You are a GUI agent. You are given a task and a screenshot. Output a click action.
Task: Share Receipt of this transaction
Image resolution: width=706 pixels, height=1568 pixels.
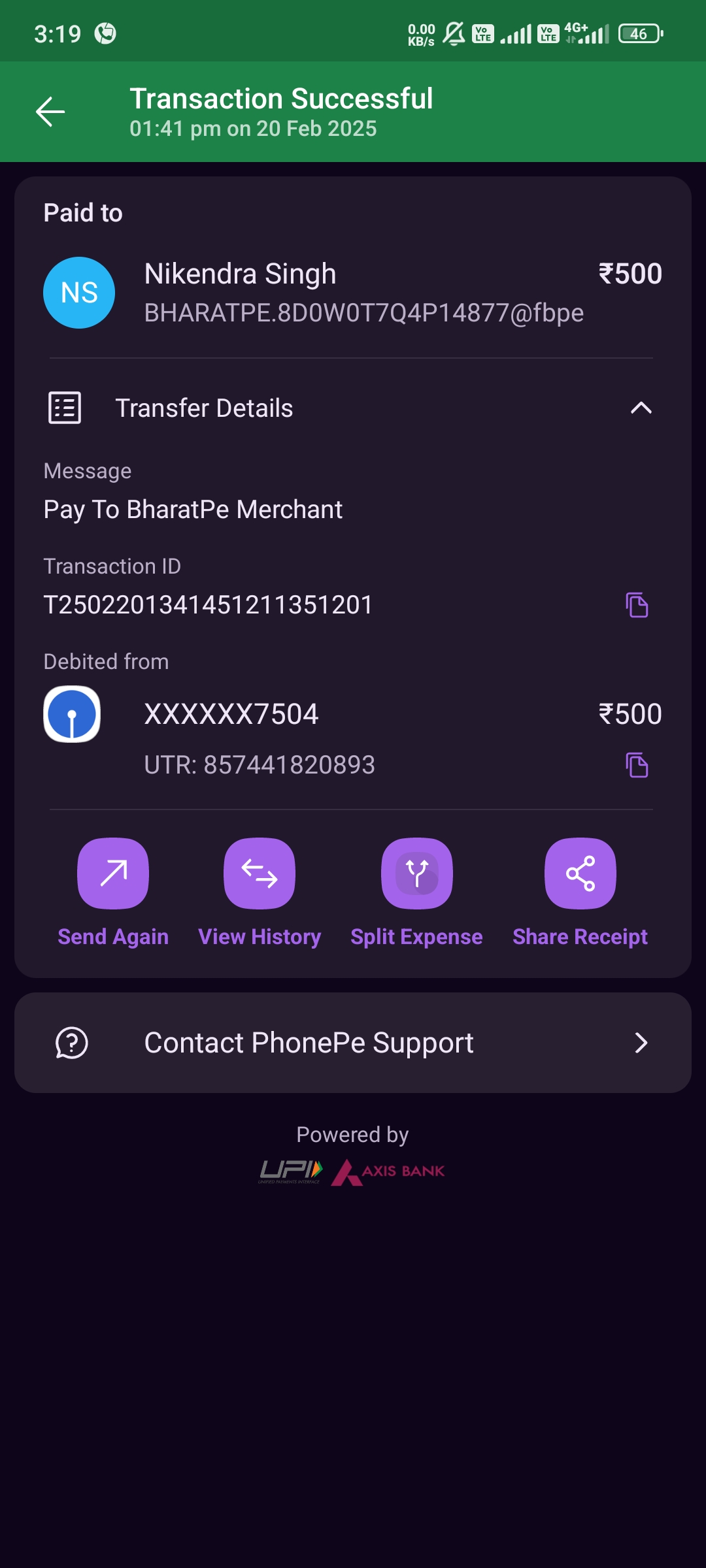click(x=580, y=874)
